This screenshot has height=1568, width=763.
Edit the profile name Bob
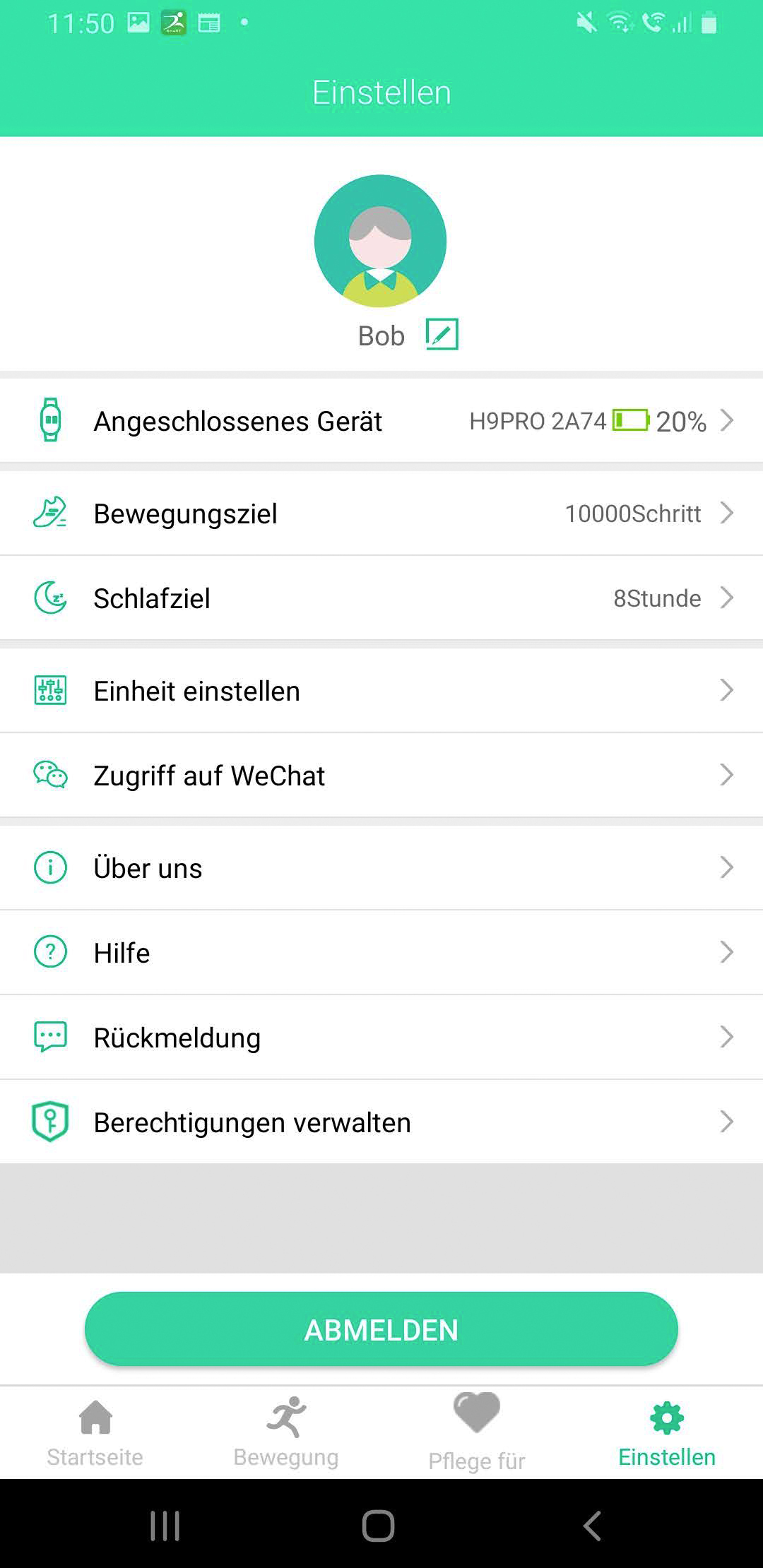point(442,334)
